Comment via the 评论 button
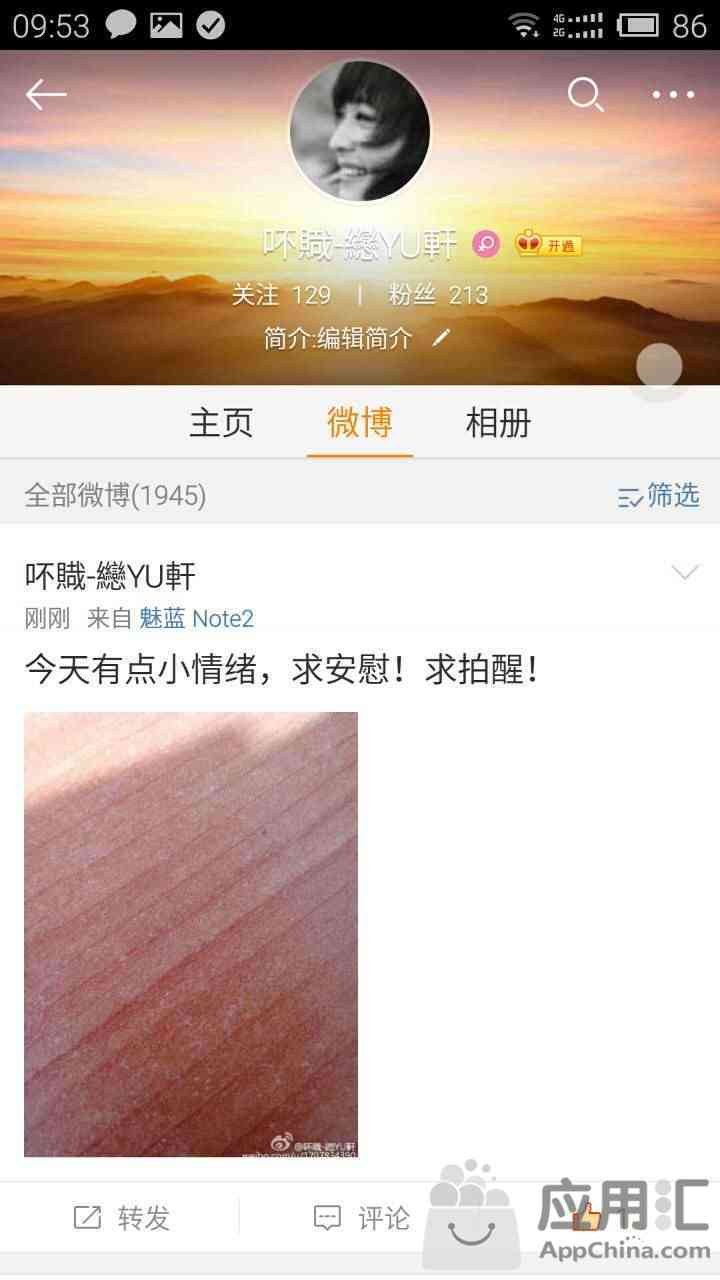The width and height of the screenshot is (720, 1280). (361, 1218)
